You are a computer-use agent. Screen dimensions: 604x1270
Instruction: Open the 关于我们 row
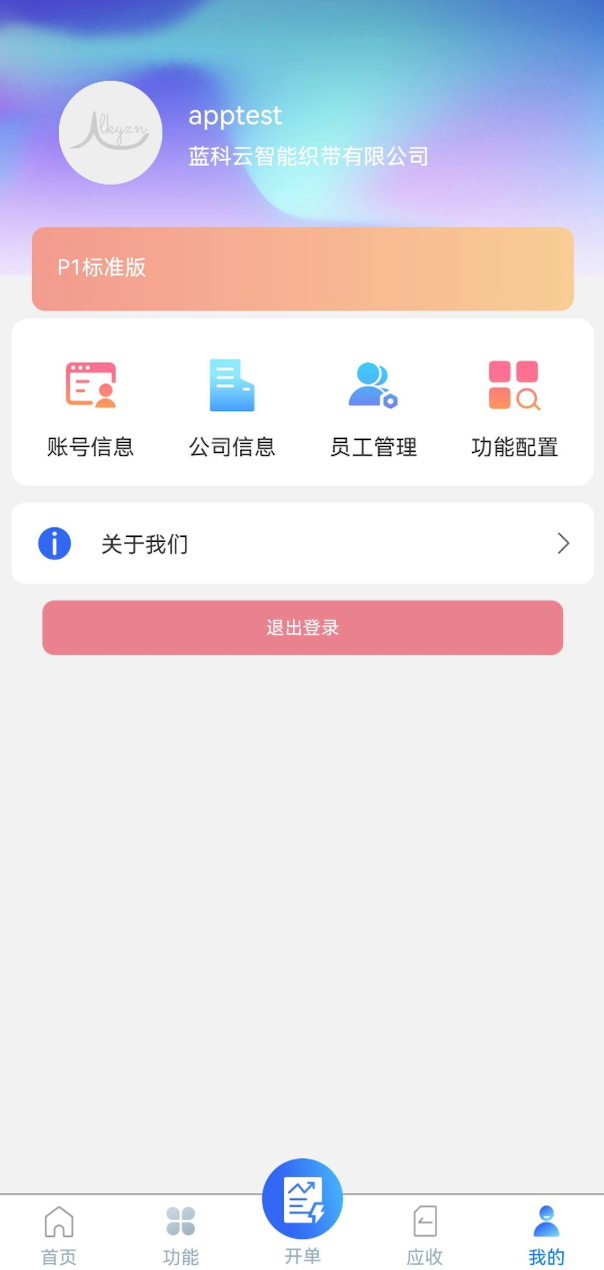[302, 544]
